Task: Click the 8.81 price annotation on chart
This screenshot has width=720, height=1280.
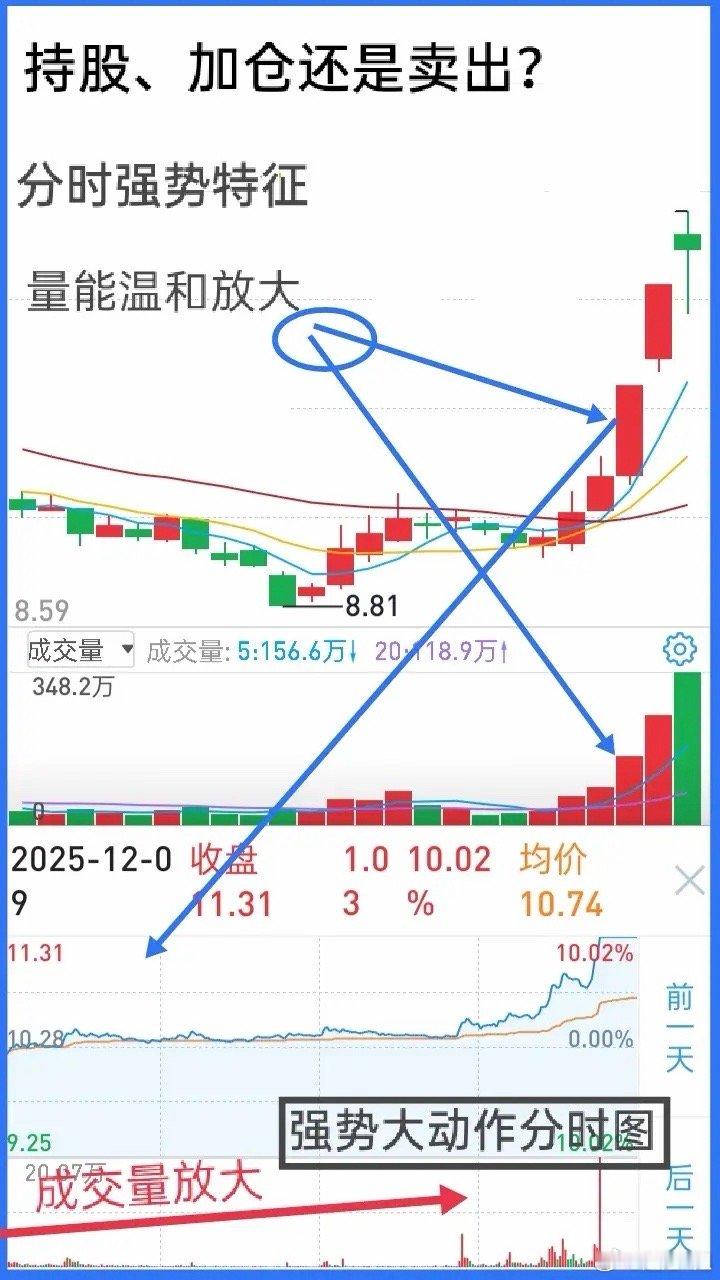Action: [372, 607]
